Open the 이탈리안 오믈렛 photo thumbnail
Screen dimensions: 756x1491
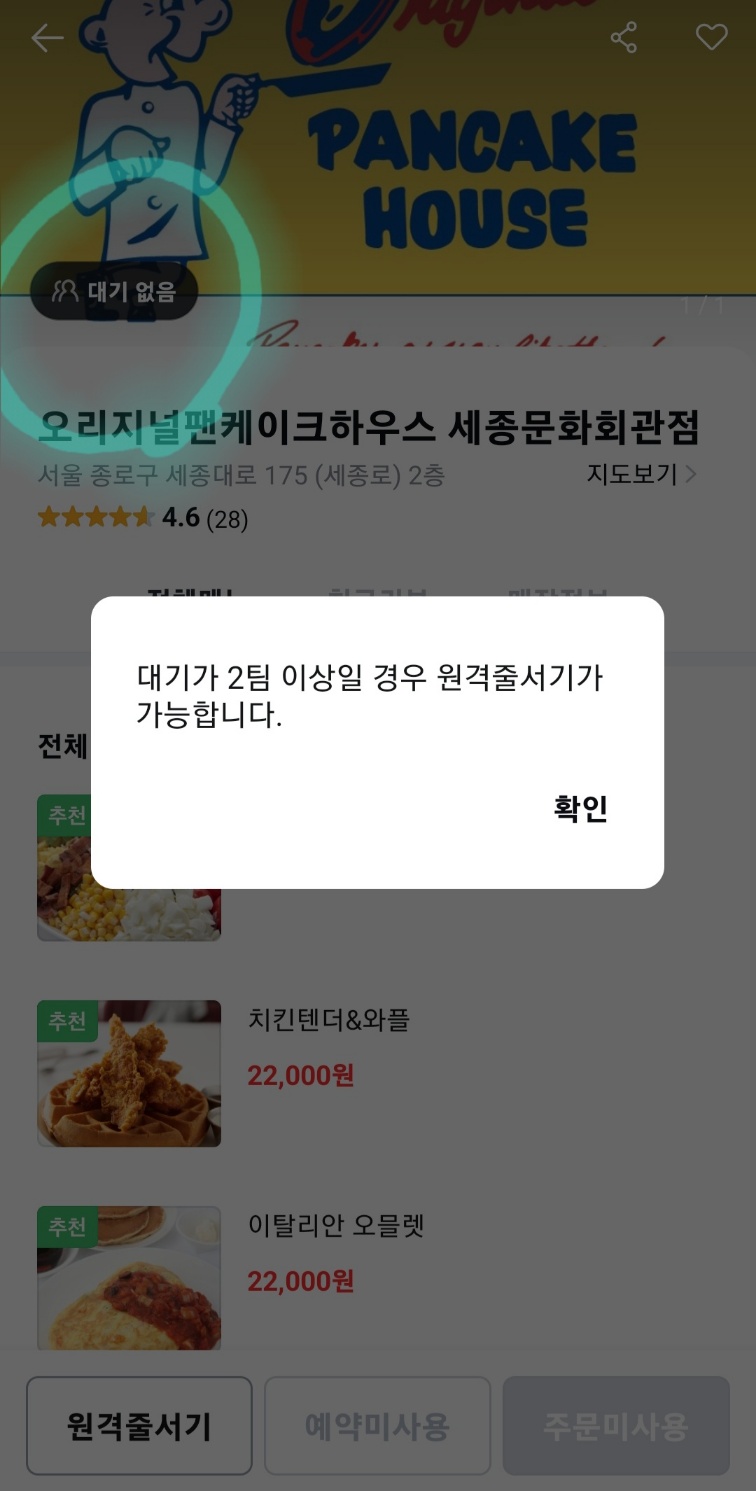point(128,1277)
